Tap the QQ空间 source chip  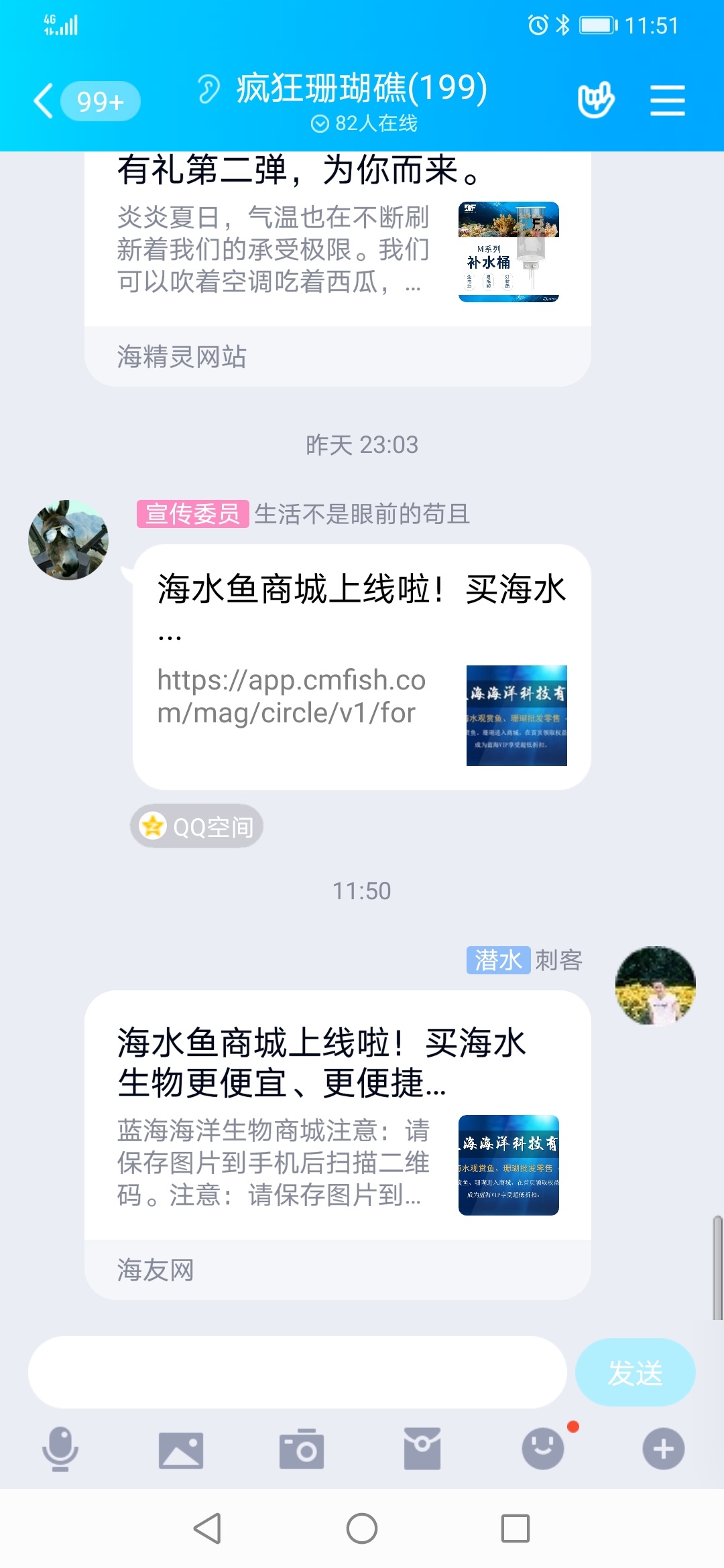(x=196, y=826)
